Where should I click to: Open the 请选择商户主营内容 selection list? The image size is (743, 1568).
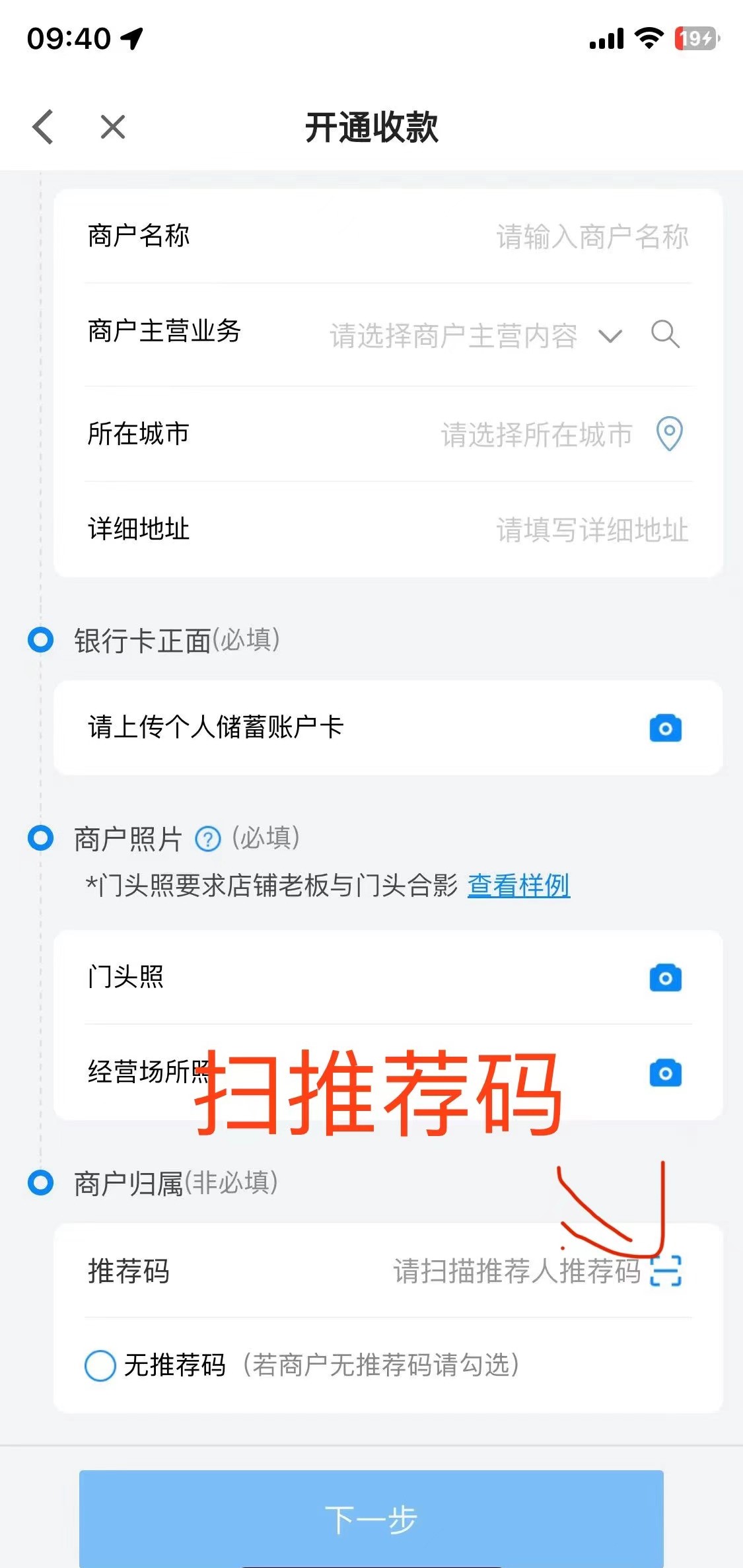coord(452,336)
